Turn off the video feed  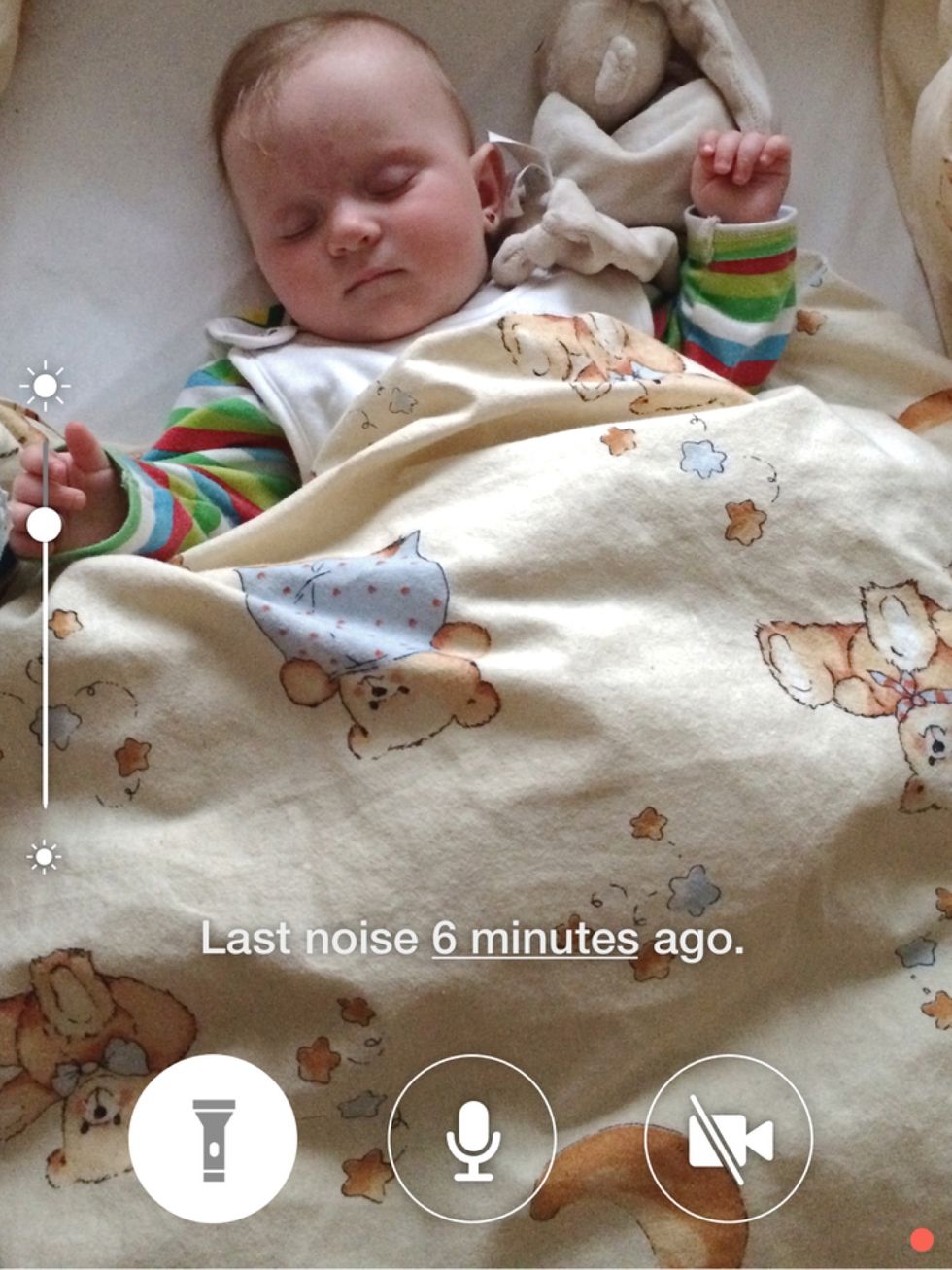point(729,1139)
